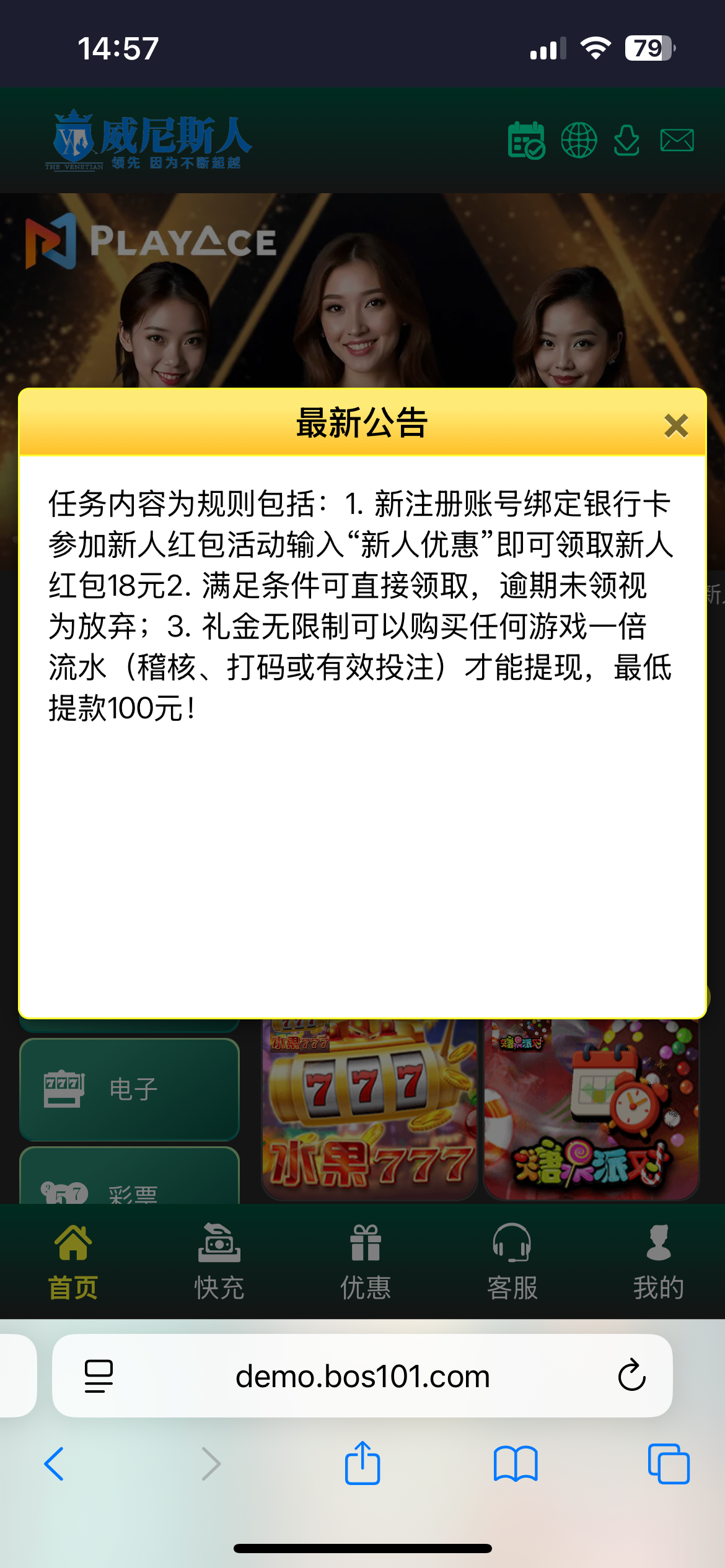Go back in Safari
The image size is (725, 1568).
click(x=54, y=1464)
